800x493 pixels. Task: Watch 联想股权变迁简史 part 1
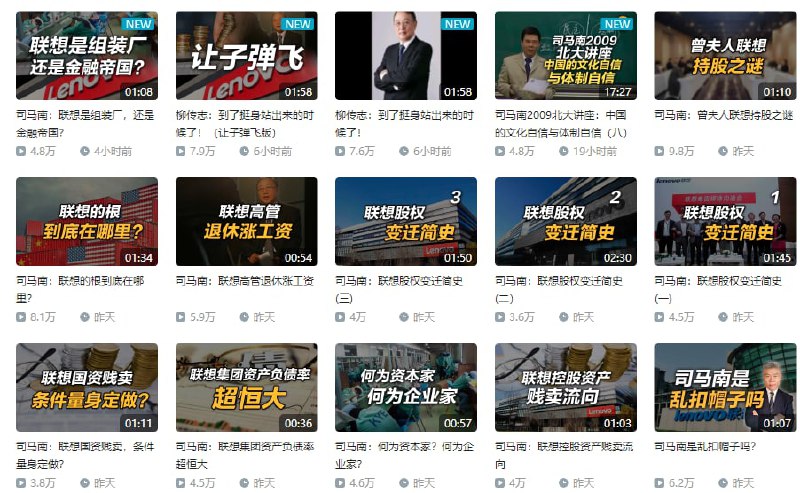pyautogui.click(x=725, y=222)
